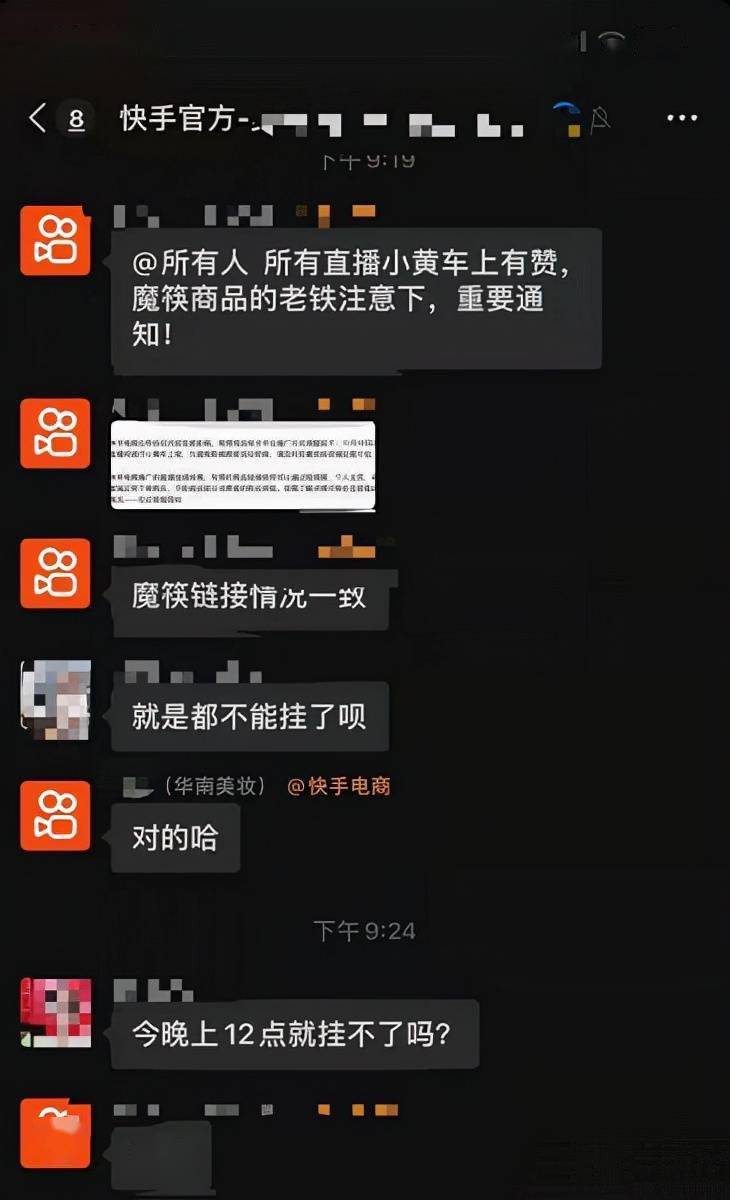Tap the avatar next to 就是都不能挂了呗
This screenshot has height=1200, width=730.
tap(55, 700)
